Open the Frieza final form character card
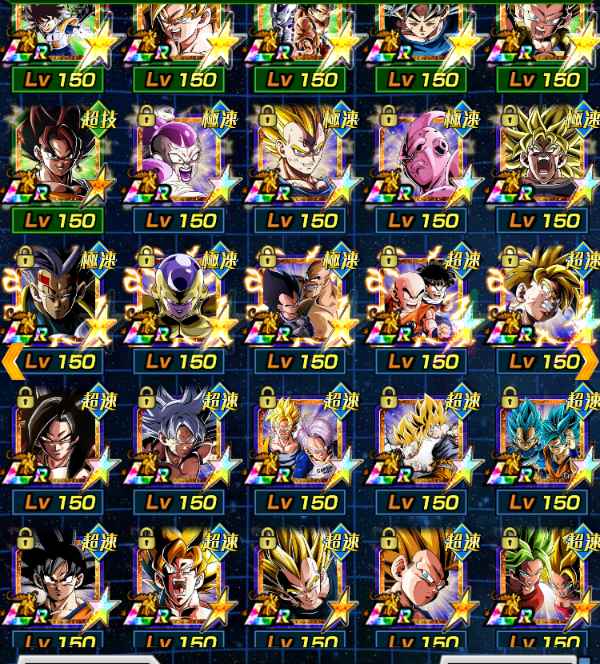600x664 pixels. pyautogui.click(x=182, y=160)
